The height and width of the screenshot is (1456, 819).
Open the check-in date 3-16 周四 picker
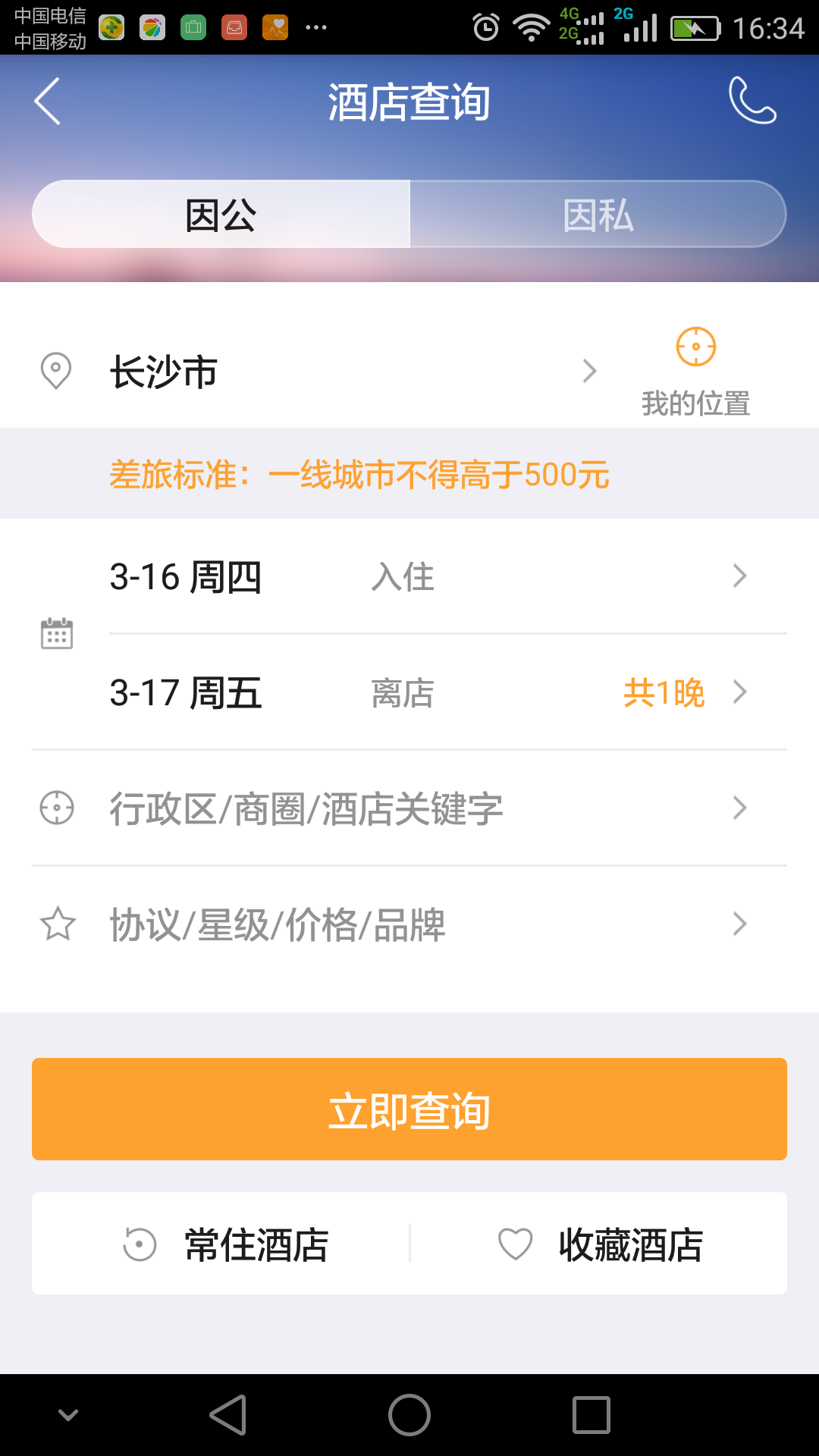coord(409,577)
